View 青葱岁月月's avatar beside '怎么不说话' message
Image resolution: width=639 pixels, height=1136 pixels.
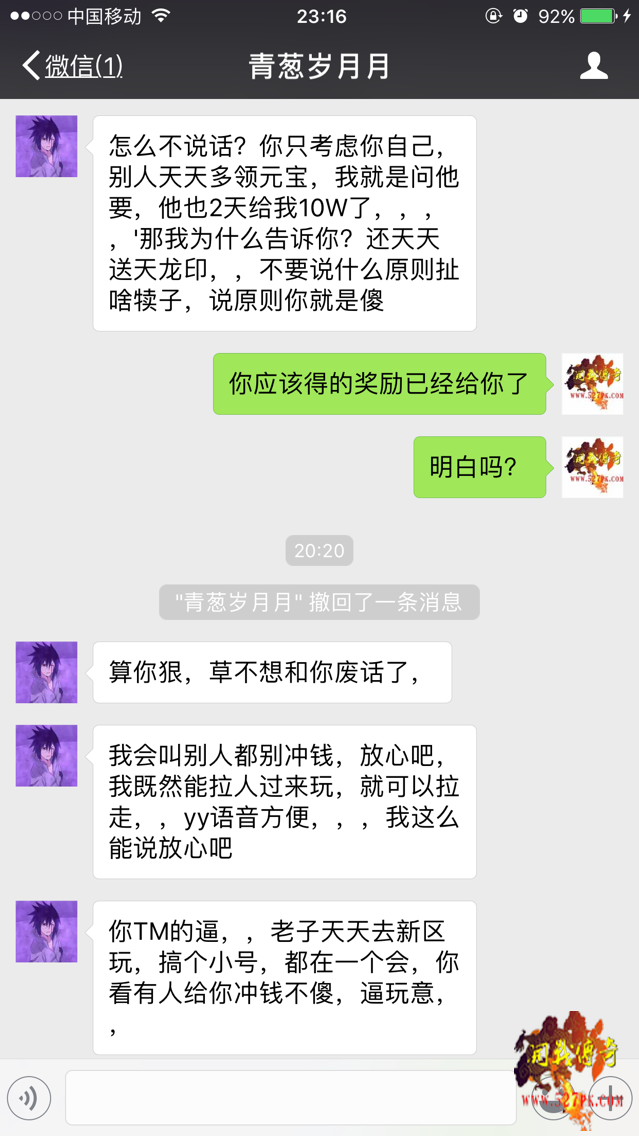coord(46,146)
